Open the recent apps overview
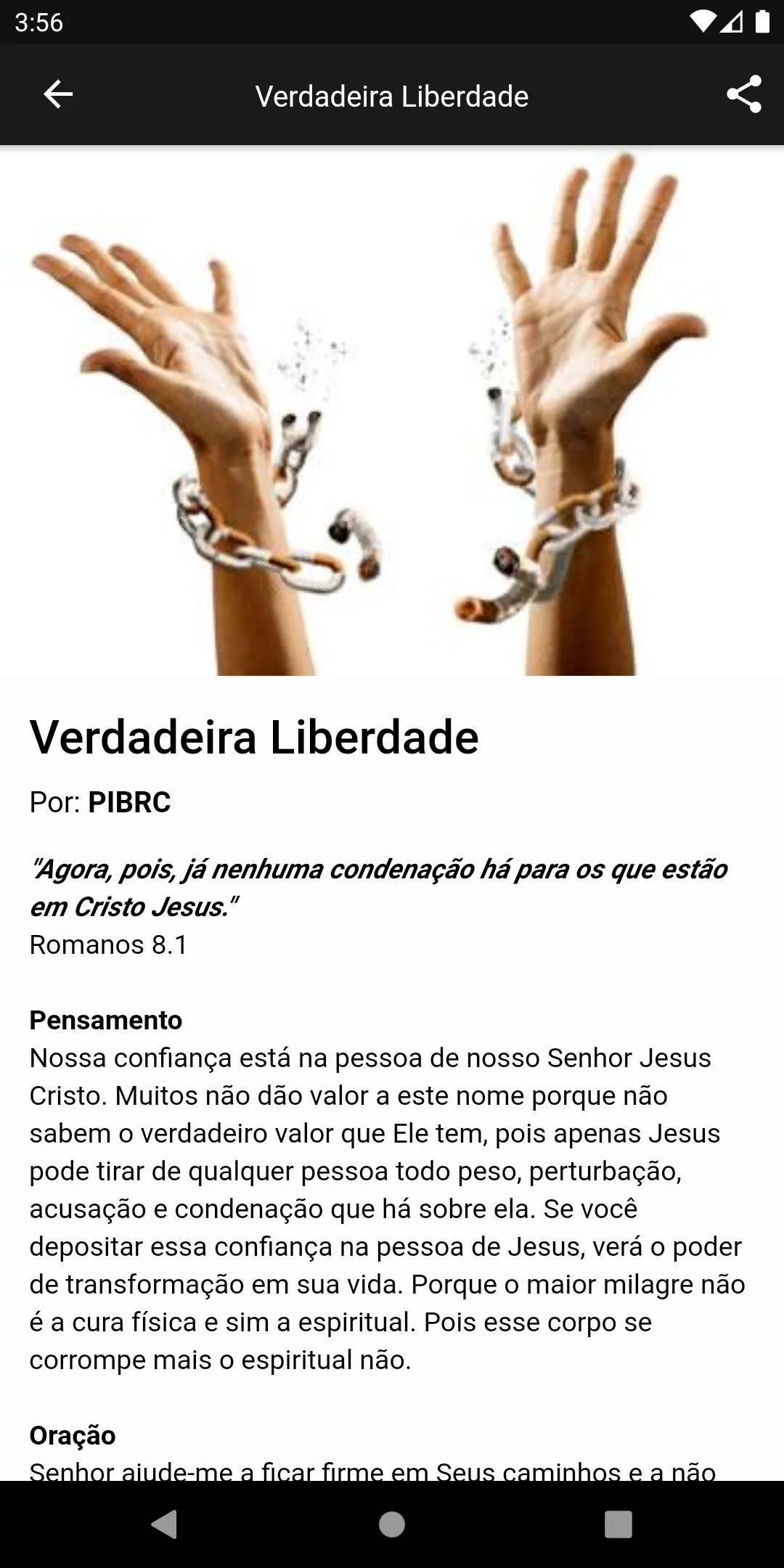 (618, 1524)
